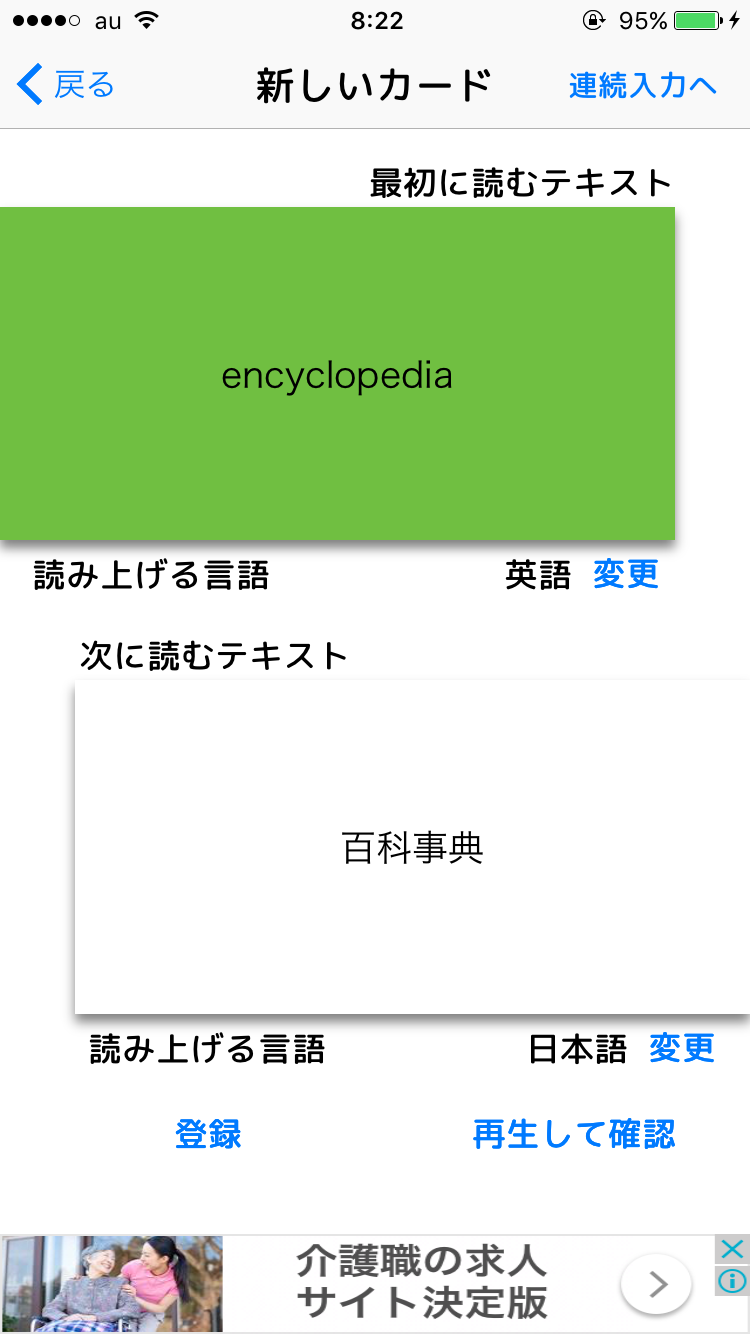
Task: Tap 再生して確認 to play and confirm
Action: 574,1134
